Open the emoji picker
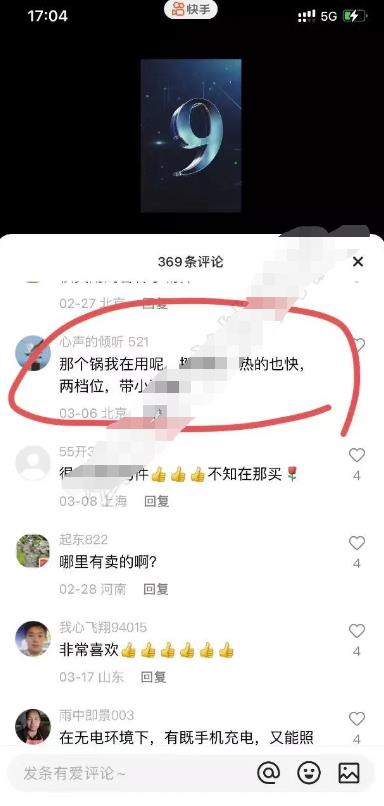 (309, 773)
